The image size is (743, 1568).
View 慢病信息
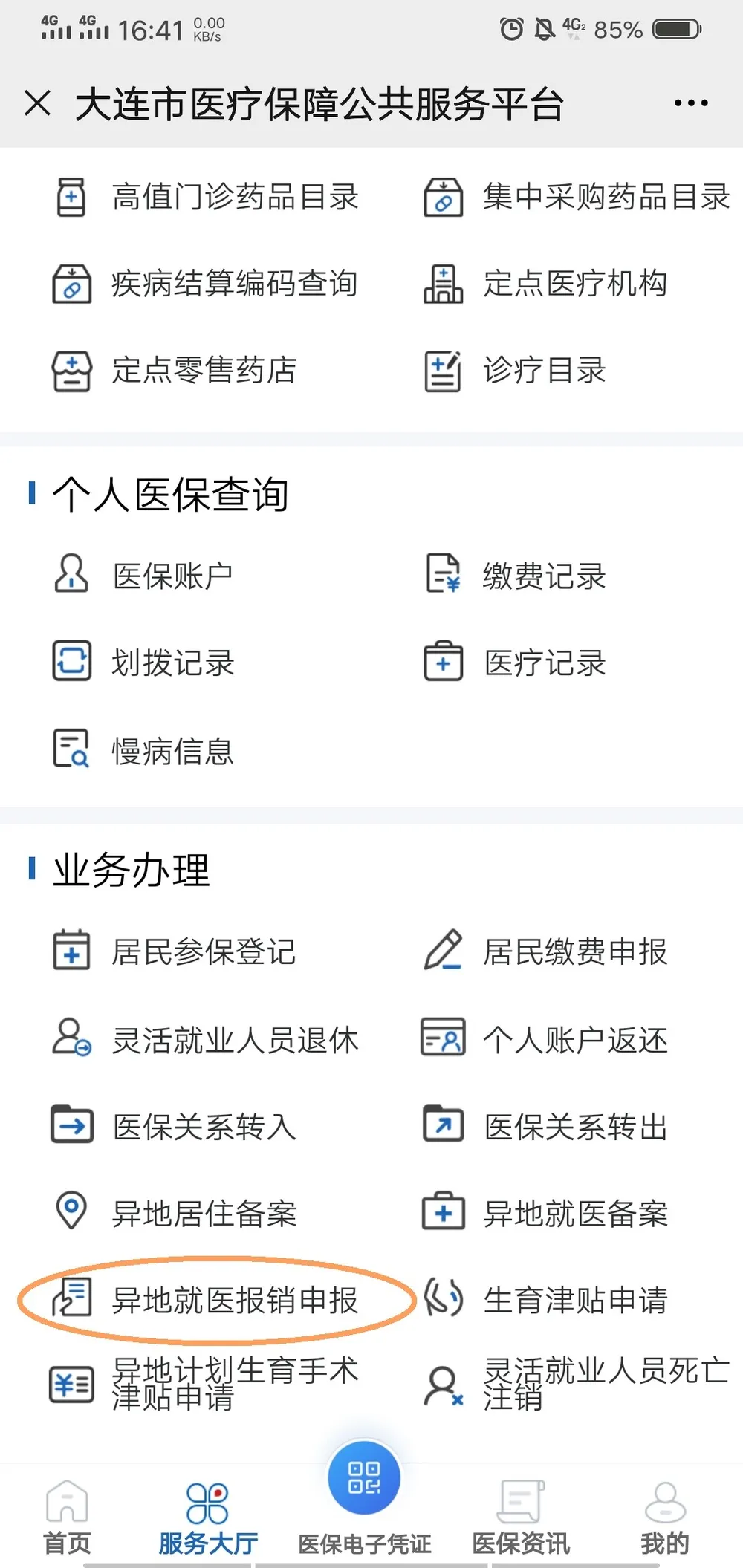click(x=145, y=750)
